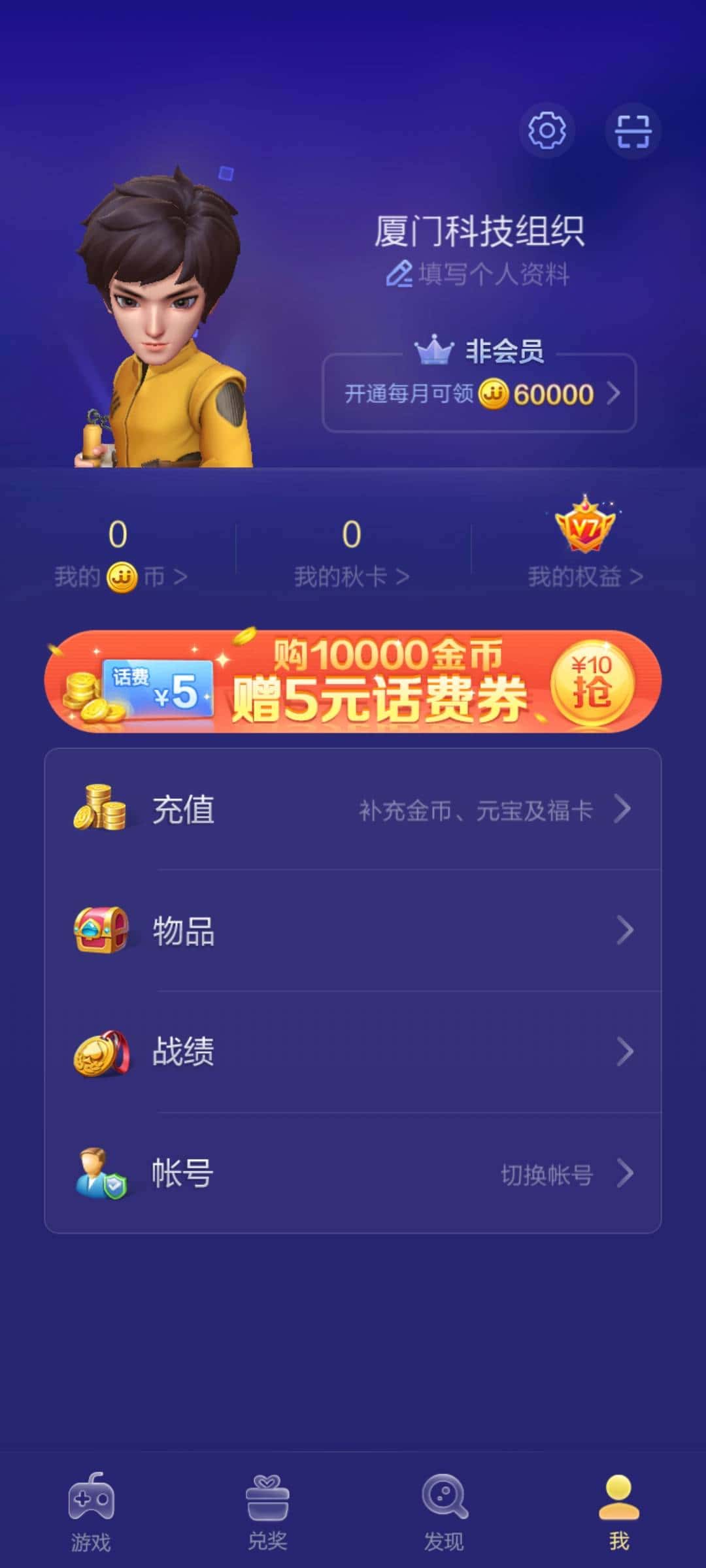Open the 物品 row via its arrow

tap(626, 930)
